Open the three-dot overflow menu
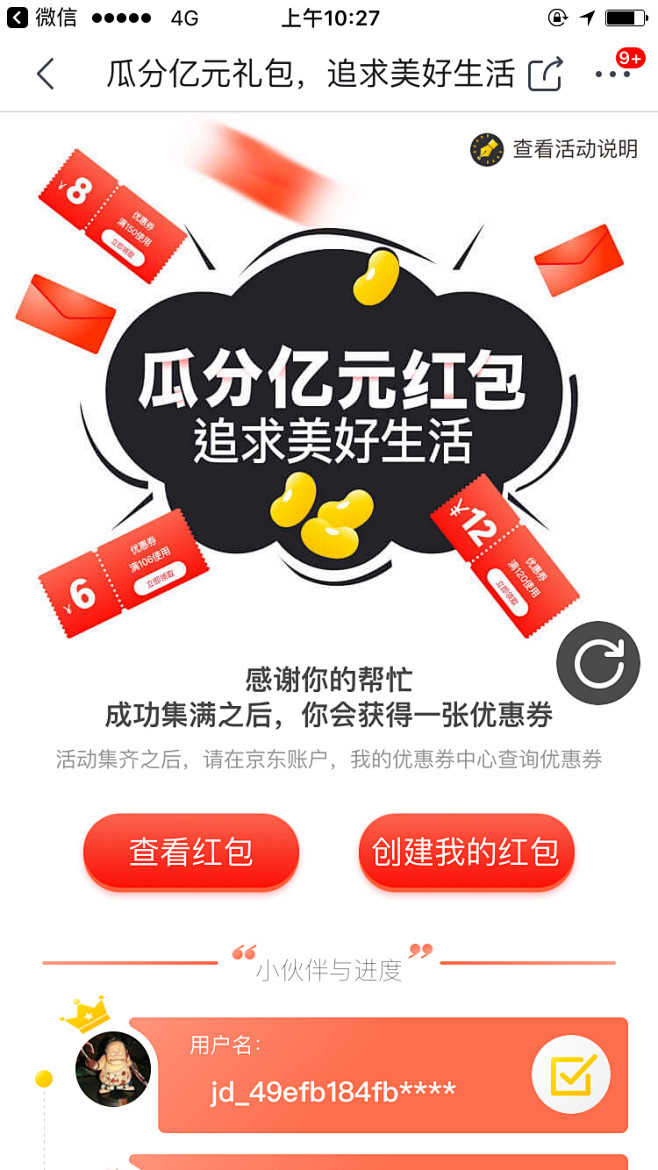The height and width of the screenshot is (1170, 658). pyautogui.click(x=612, y=74)
